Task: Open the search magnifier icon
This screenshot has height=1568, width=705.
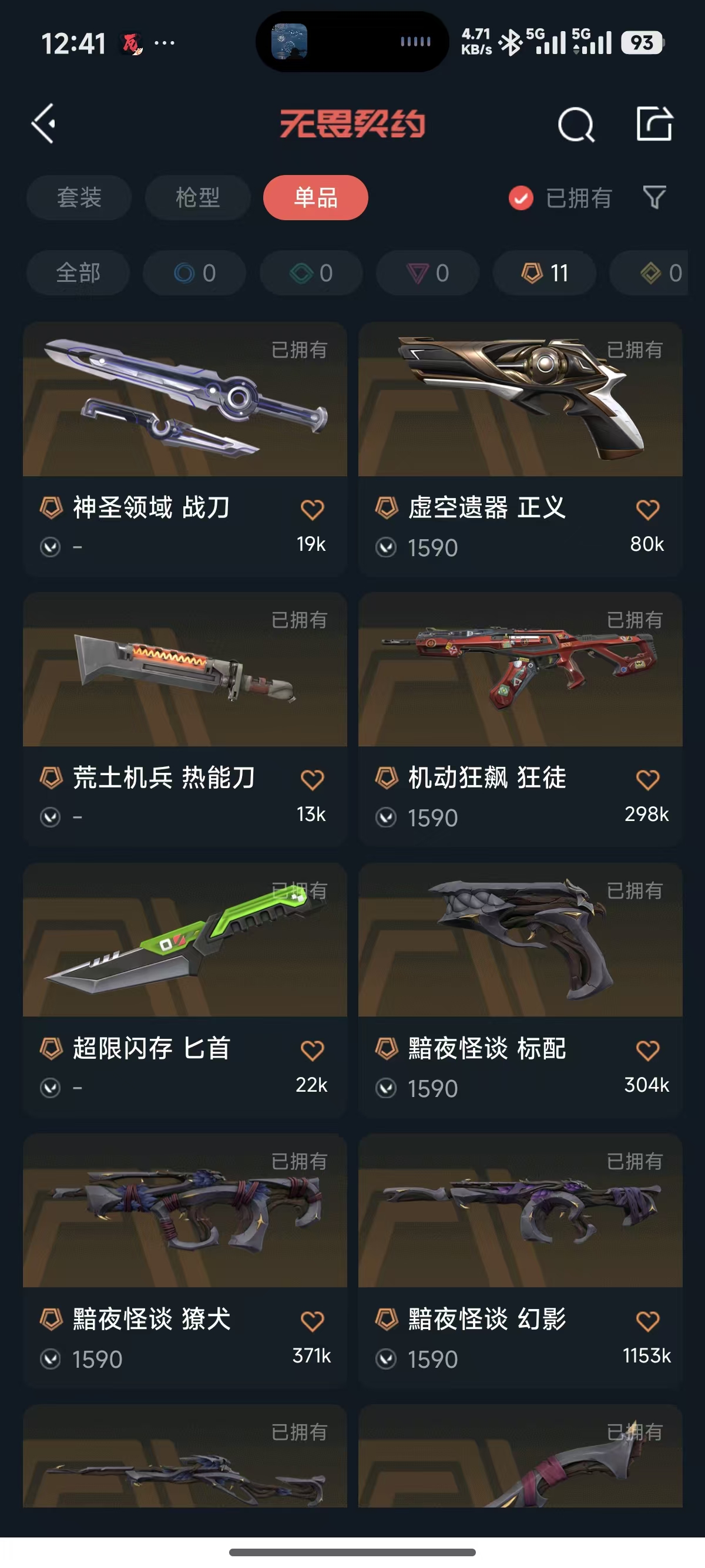Action: [575, 125]
